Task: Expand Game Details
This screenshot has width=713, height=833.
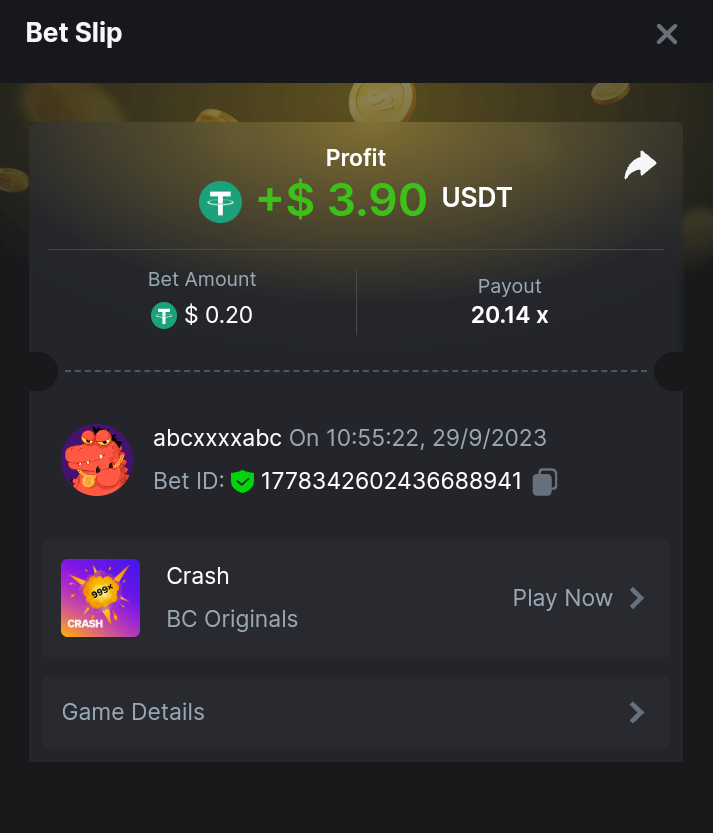Action: click(x=356, y=712)
